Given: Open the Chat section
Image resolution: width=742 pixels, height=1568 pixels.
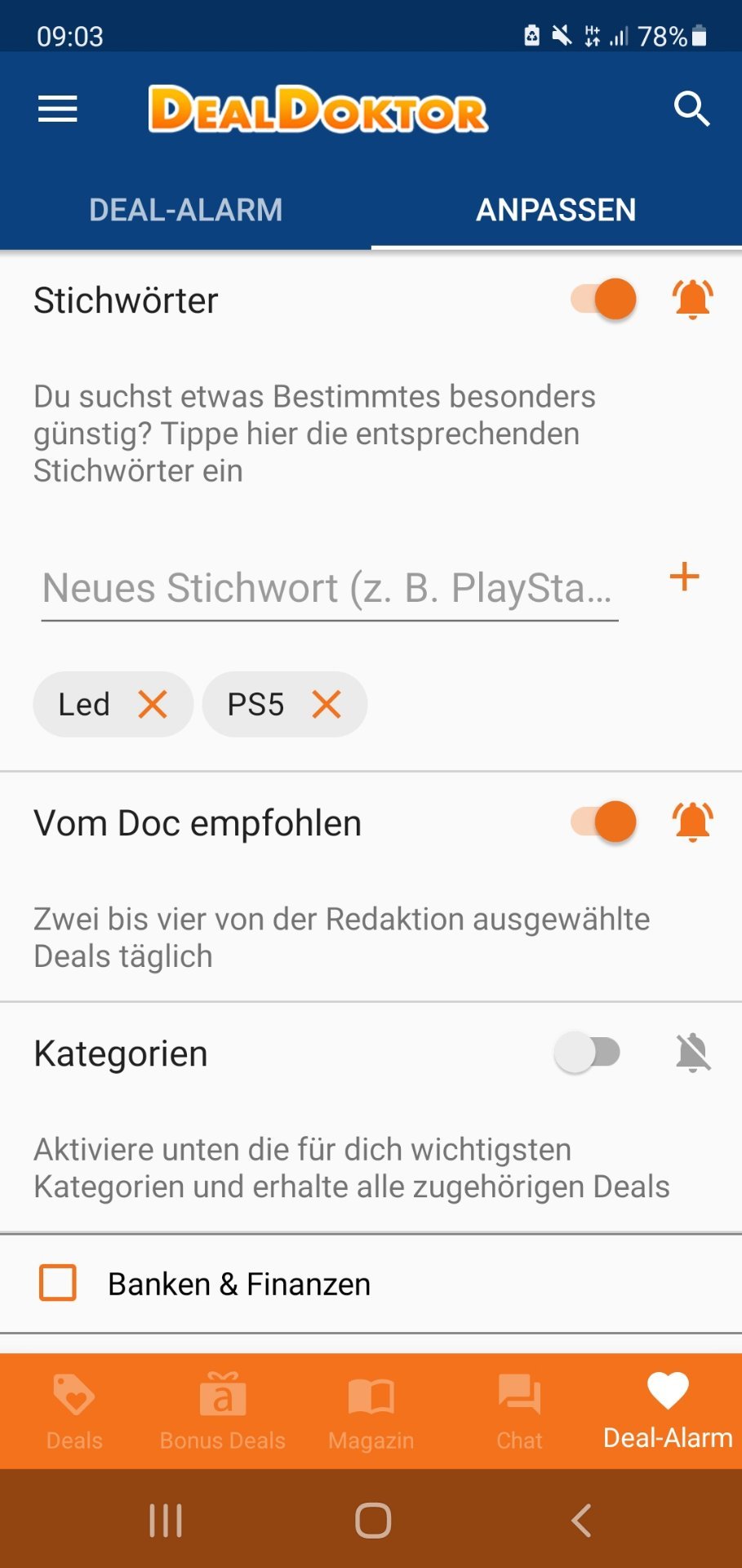Looking at the screenshot, I should [x=519, y=1411].
